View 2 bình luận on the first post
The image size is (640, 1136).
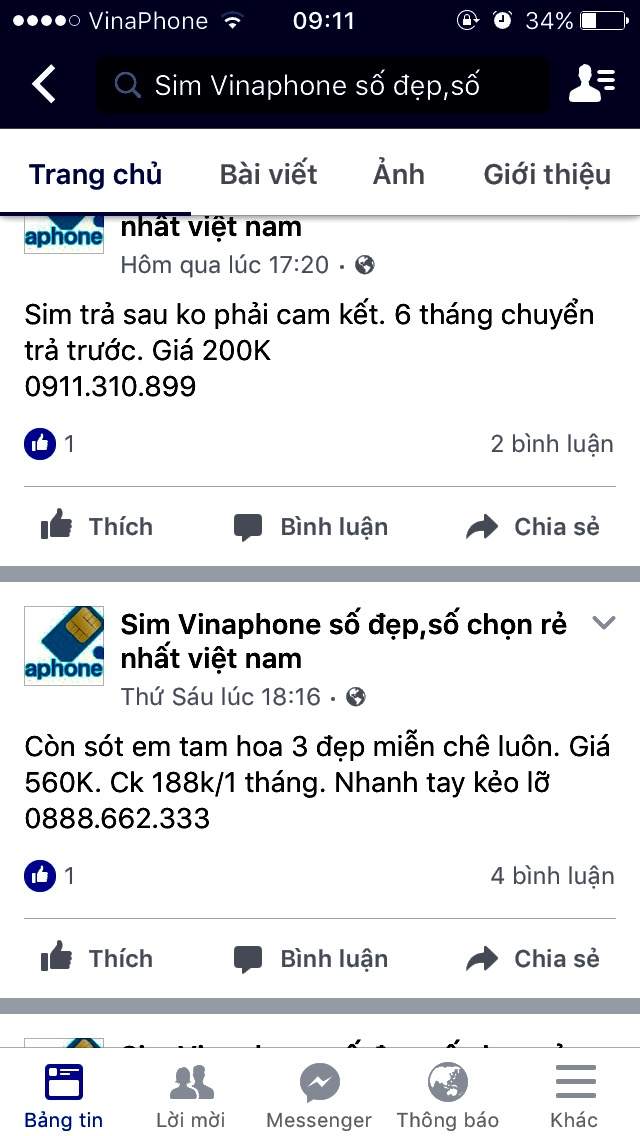pyautogui.click(x=552, y=444)
